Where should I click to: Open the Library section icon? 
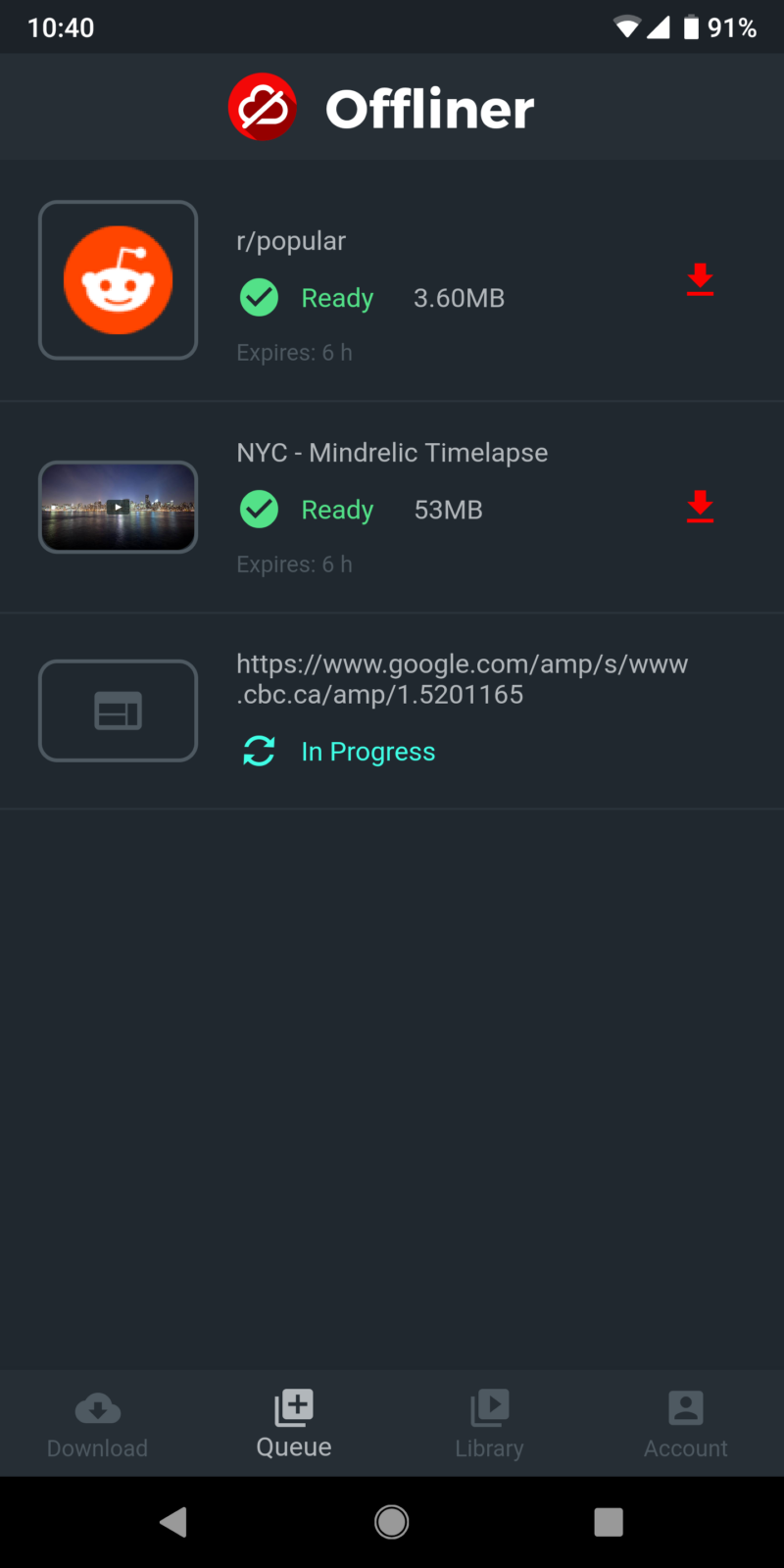click(x=489, y=1406)
